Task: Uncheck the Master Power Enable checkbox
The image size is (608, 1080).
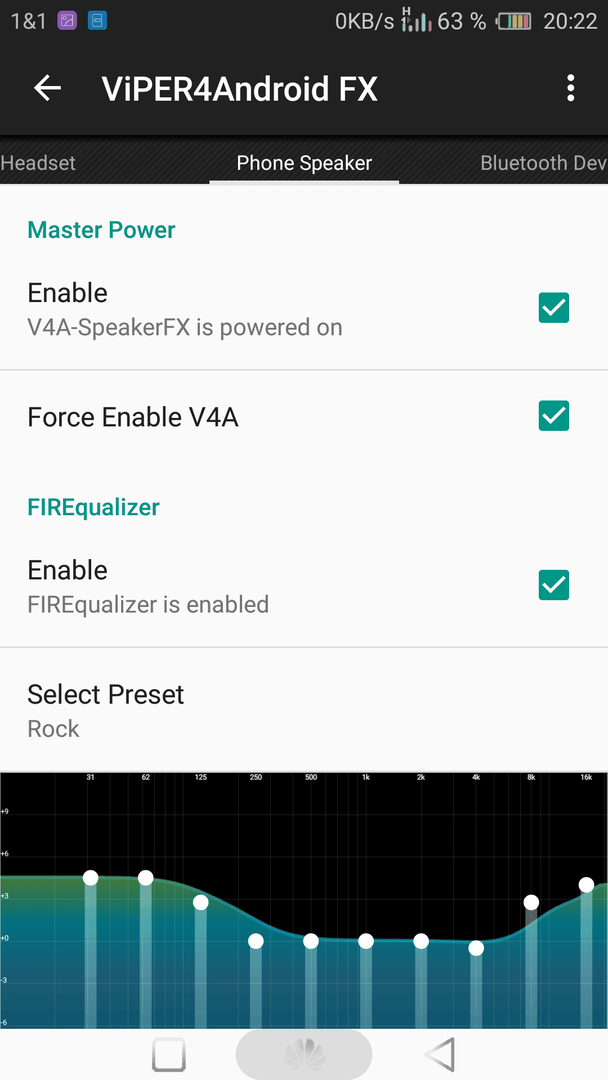Action: pos(554,308)
